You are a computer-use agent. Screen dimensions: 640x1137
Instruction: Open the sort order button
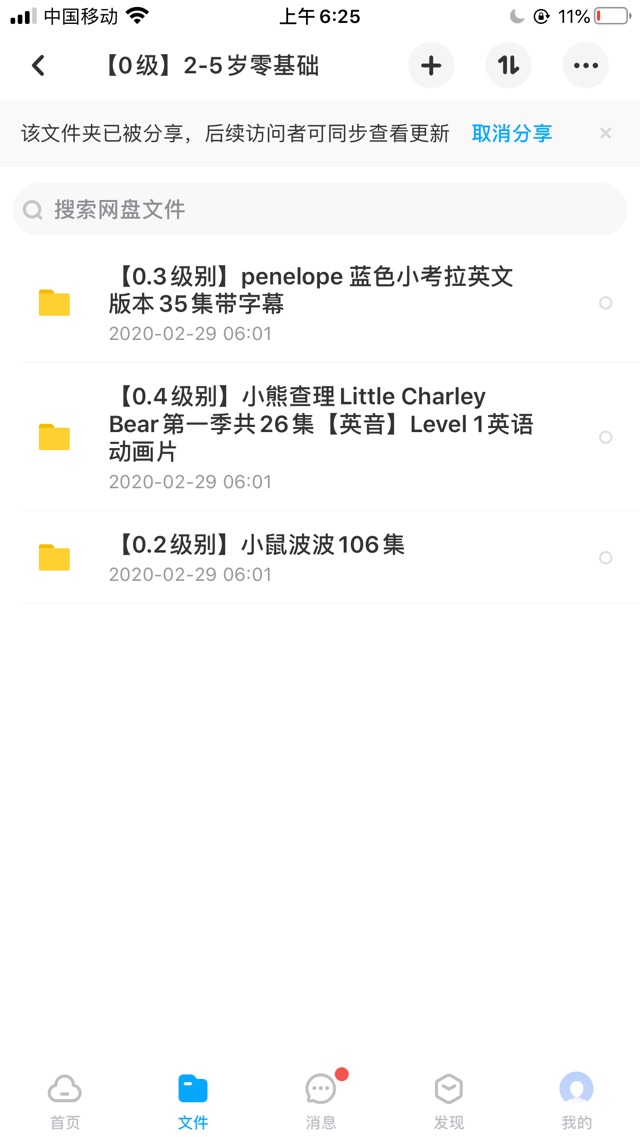(x=508, y=66)
